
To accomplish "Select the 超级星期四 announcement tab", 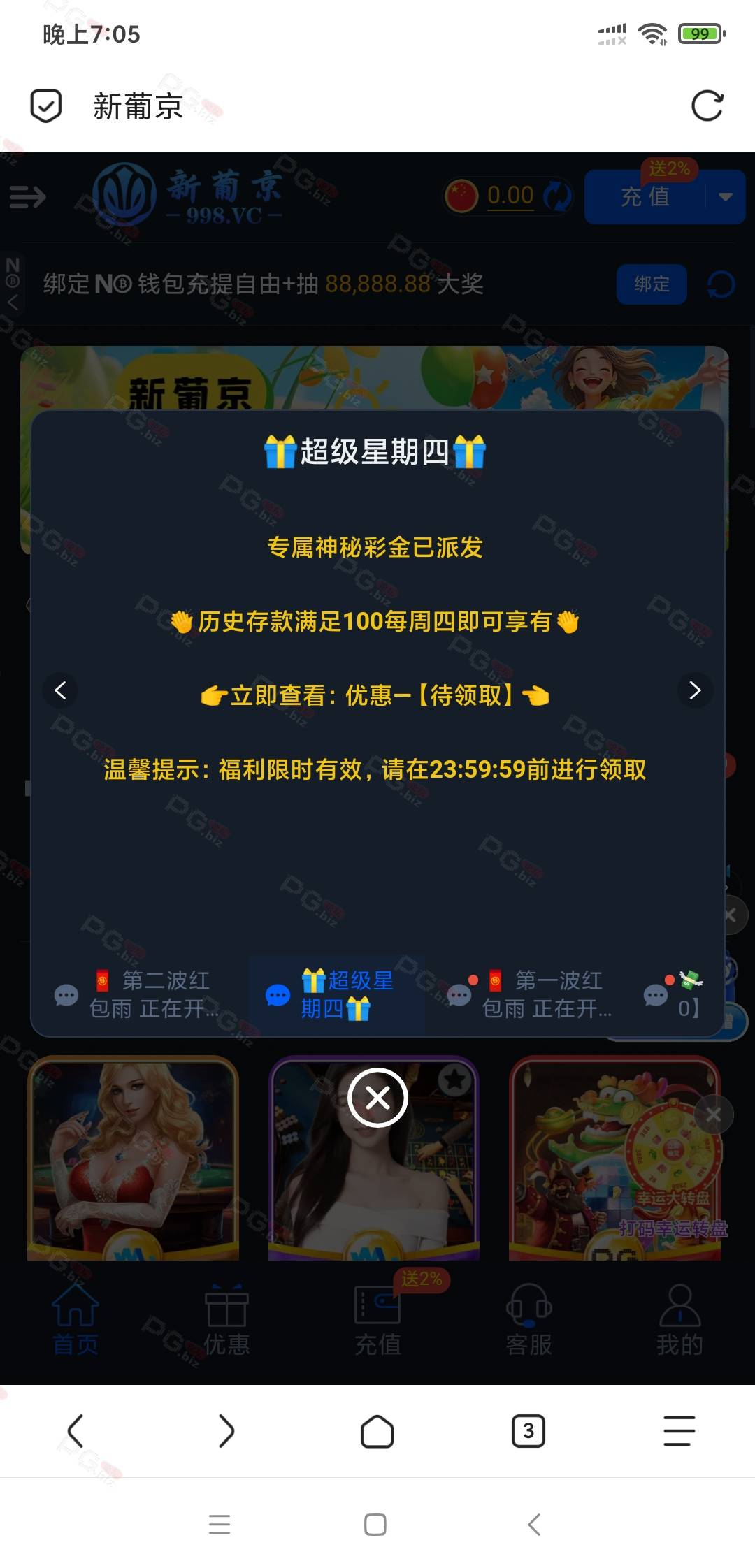I will pyautogui.click(x=337, y=994).
